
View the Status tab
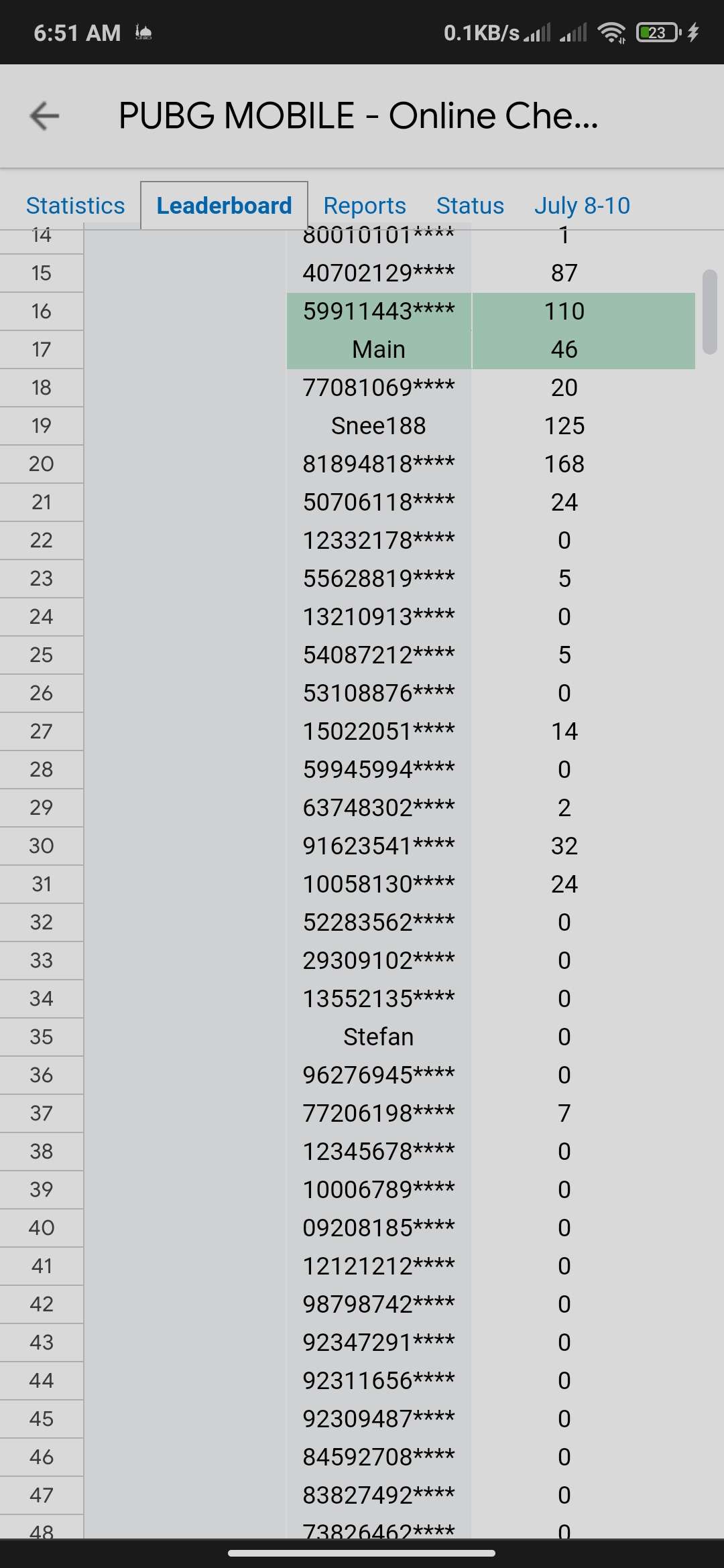[470, 206]
